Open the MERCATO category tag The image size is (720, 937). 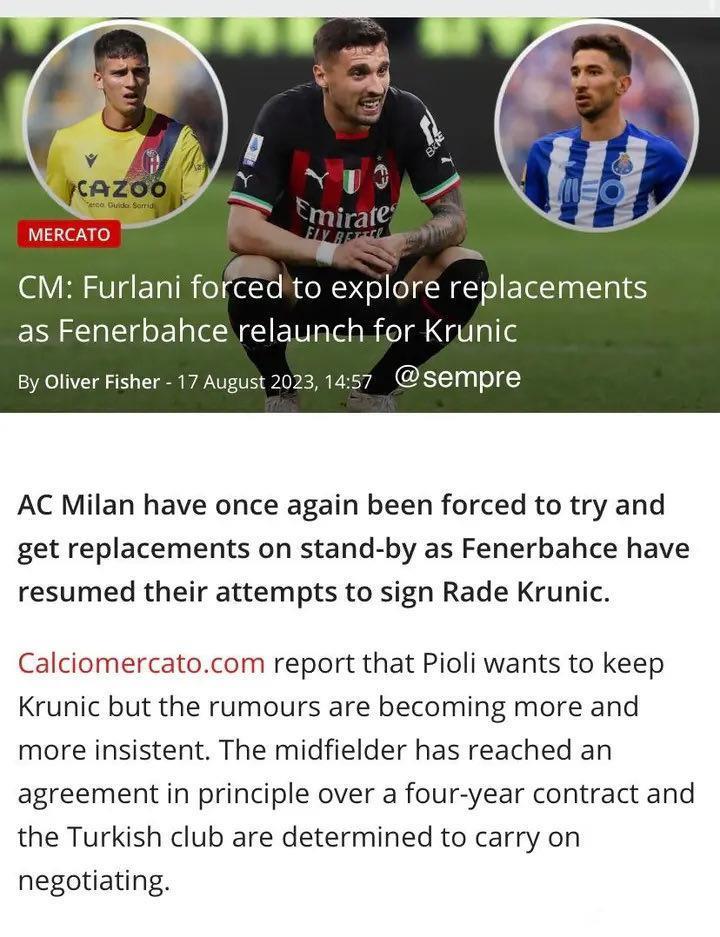click(69, 236)
